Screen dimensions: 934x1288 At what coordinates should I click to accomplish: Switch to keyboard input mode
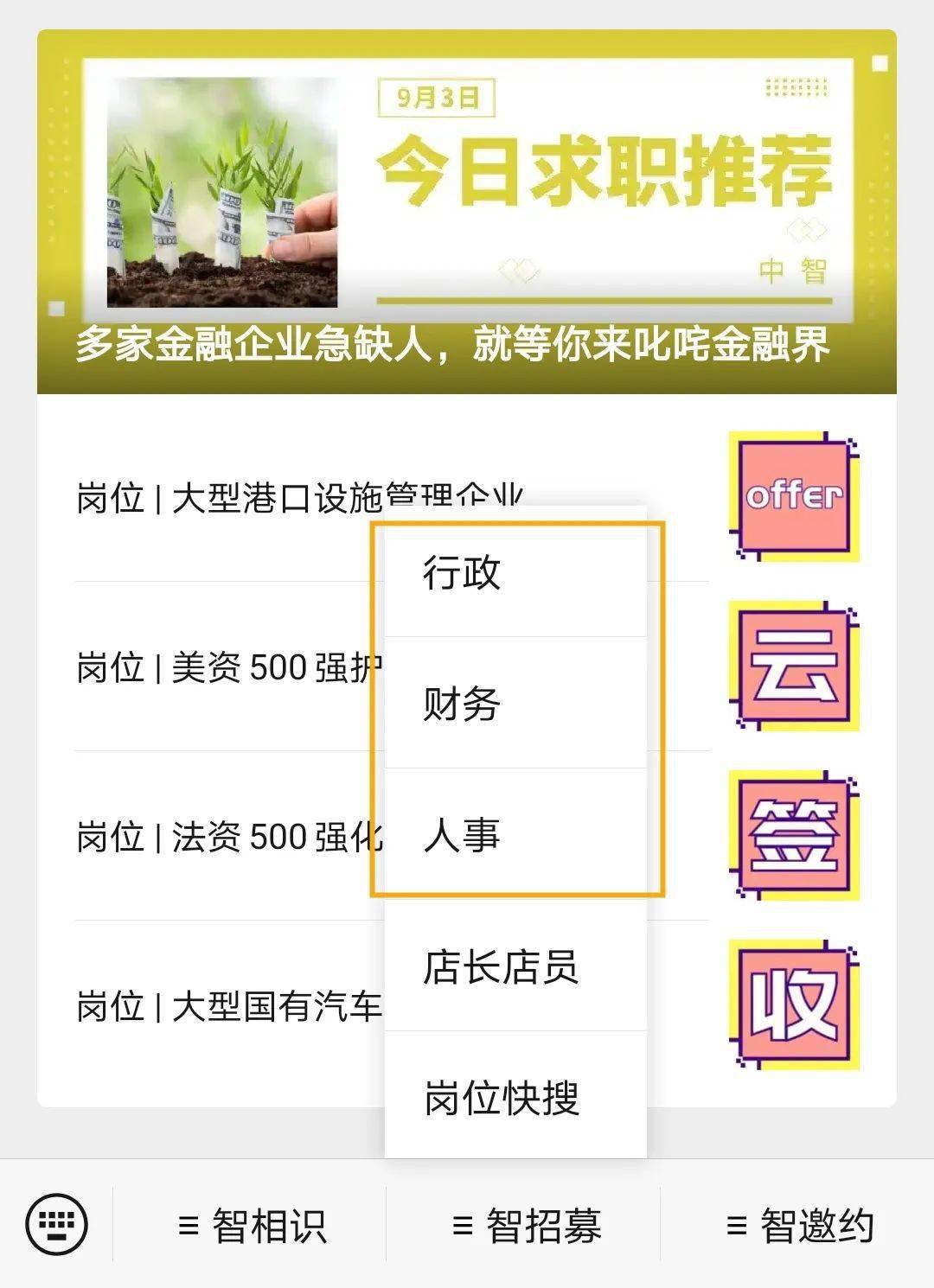57,1224
